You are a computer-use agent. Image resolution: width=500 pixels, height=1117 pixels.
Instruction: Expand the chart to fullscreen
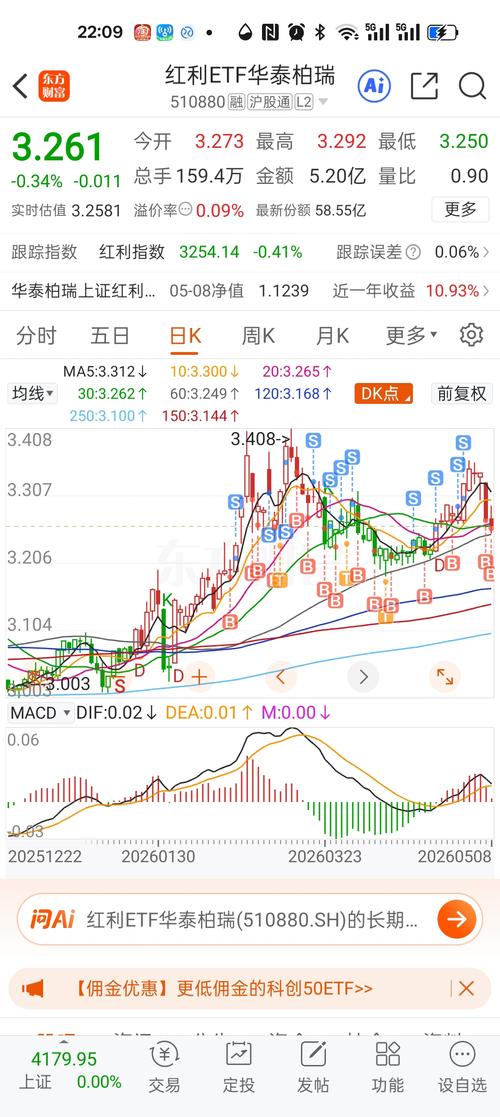click(x=444, y=677)
